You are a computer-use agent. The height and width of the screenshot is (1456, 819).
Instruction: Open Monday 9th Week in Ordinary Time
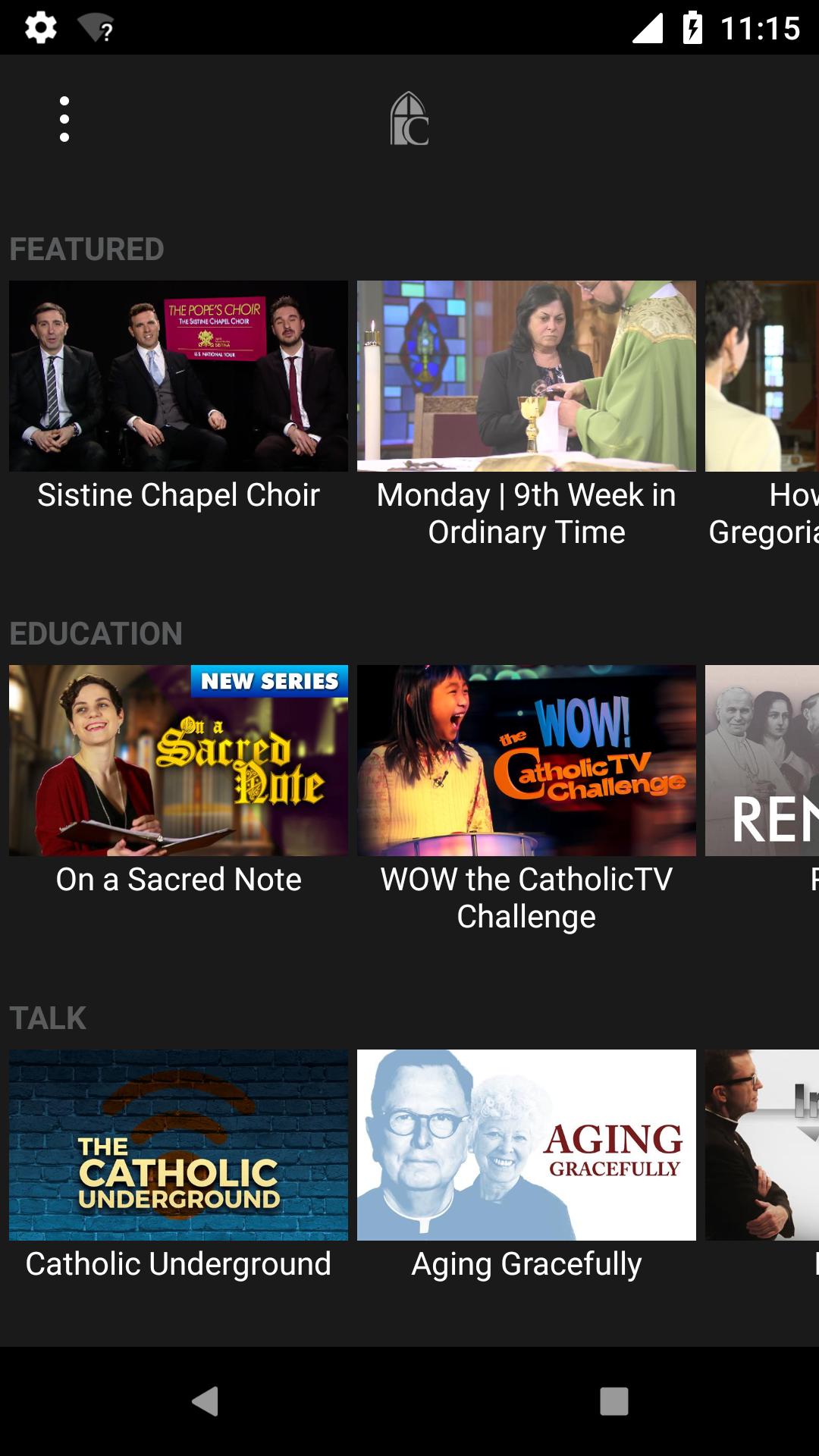click(526, 376)
